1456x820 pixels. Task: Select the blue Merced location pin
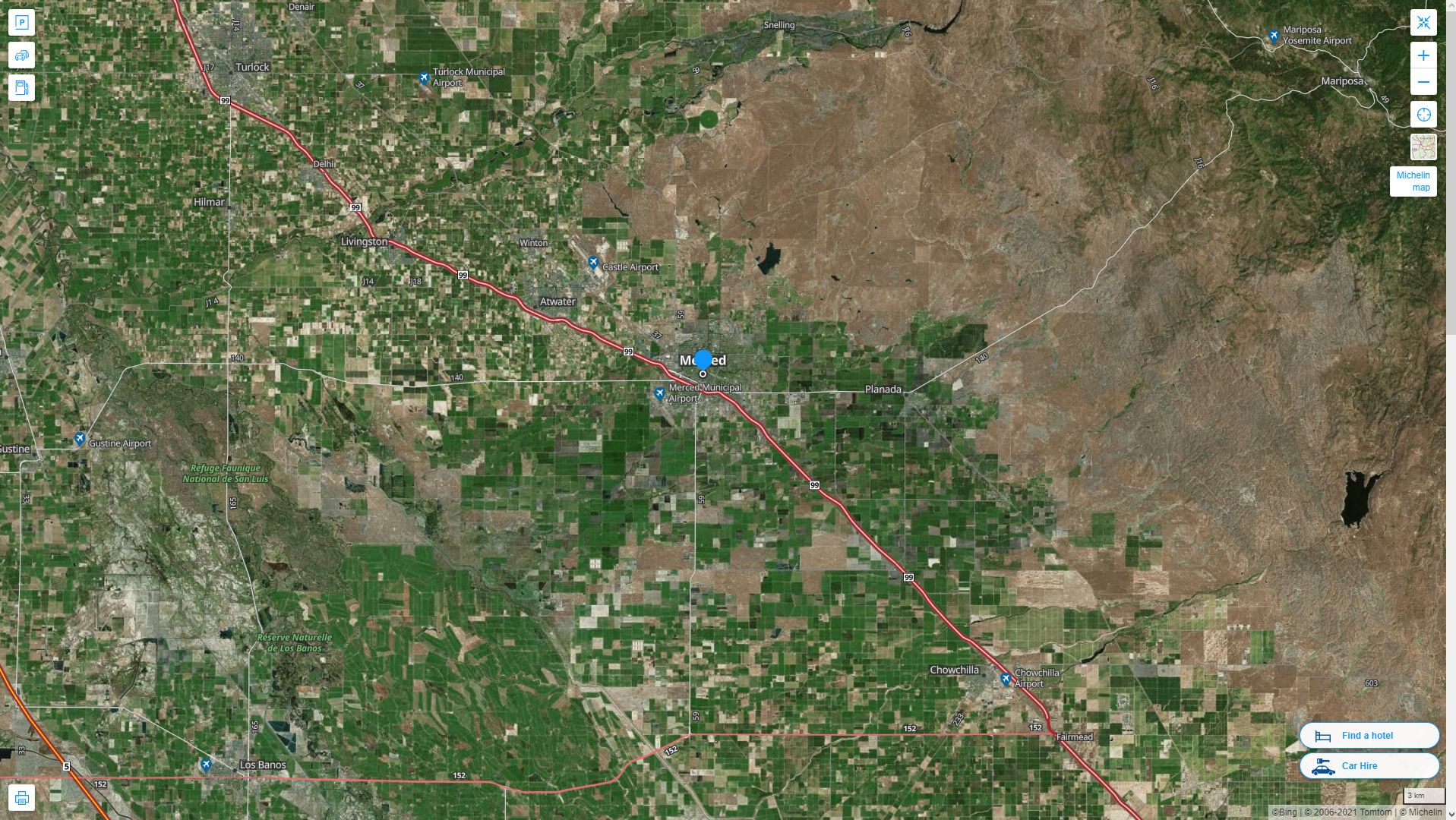pos(703,360)
